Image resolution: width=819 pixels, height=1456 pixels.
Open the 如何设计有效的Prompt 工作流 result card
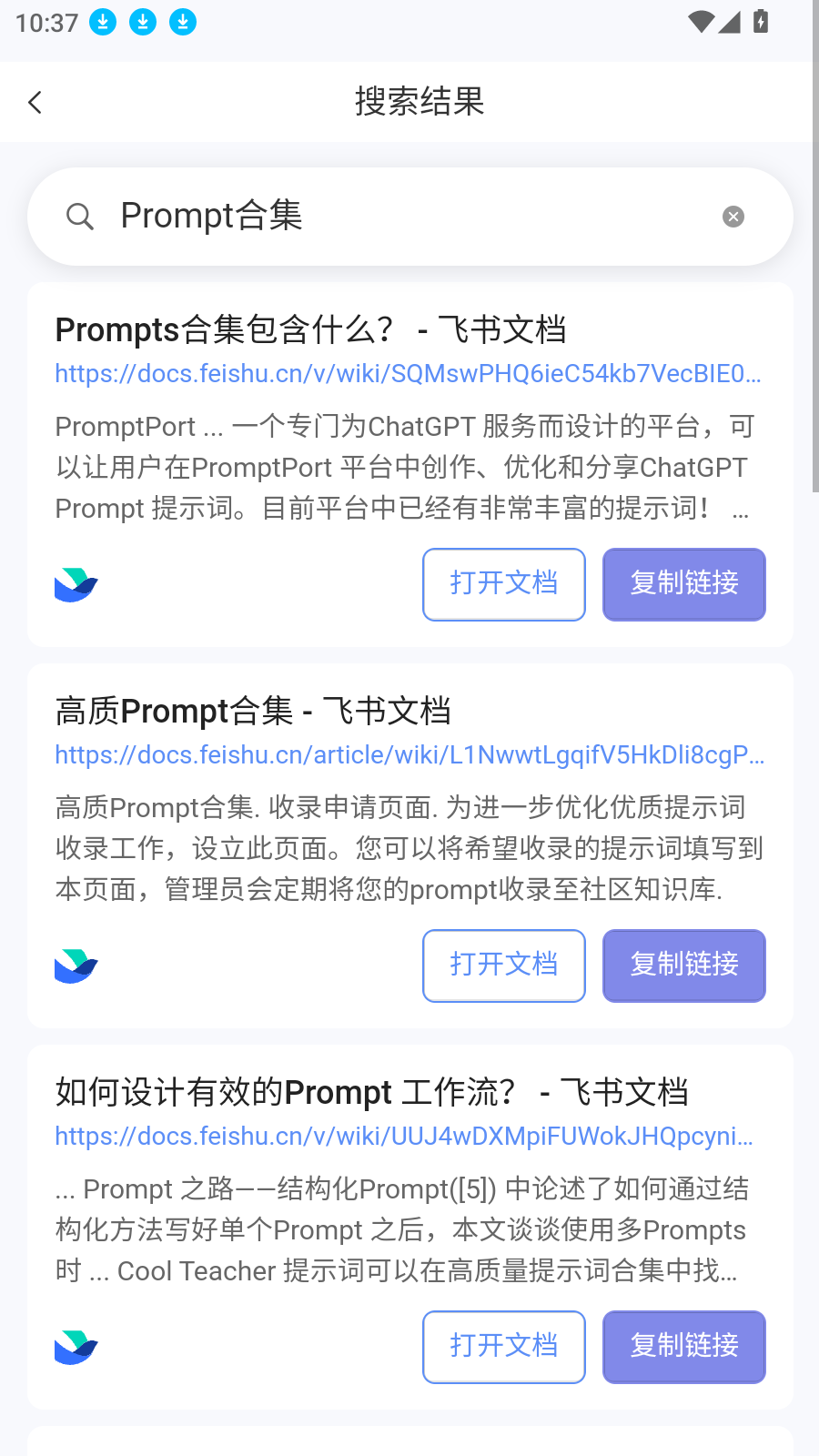tap(371, 1092)
